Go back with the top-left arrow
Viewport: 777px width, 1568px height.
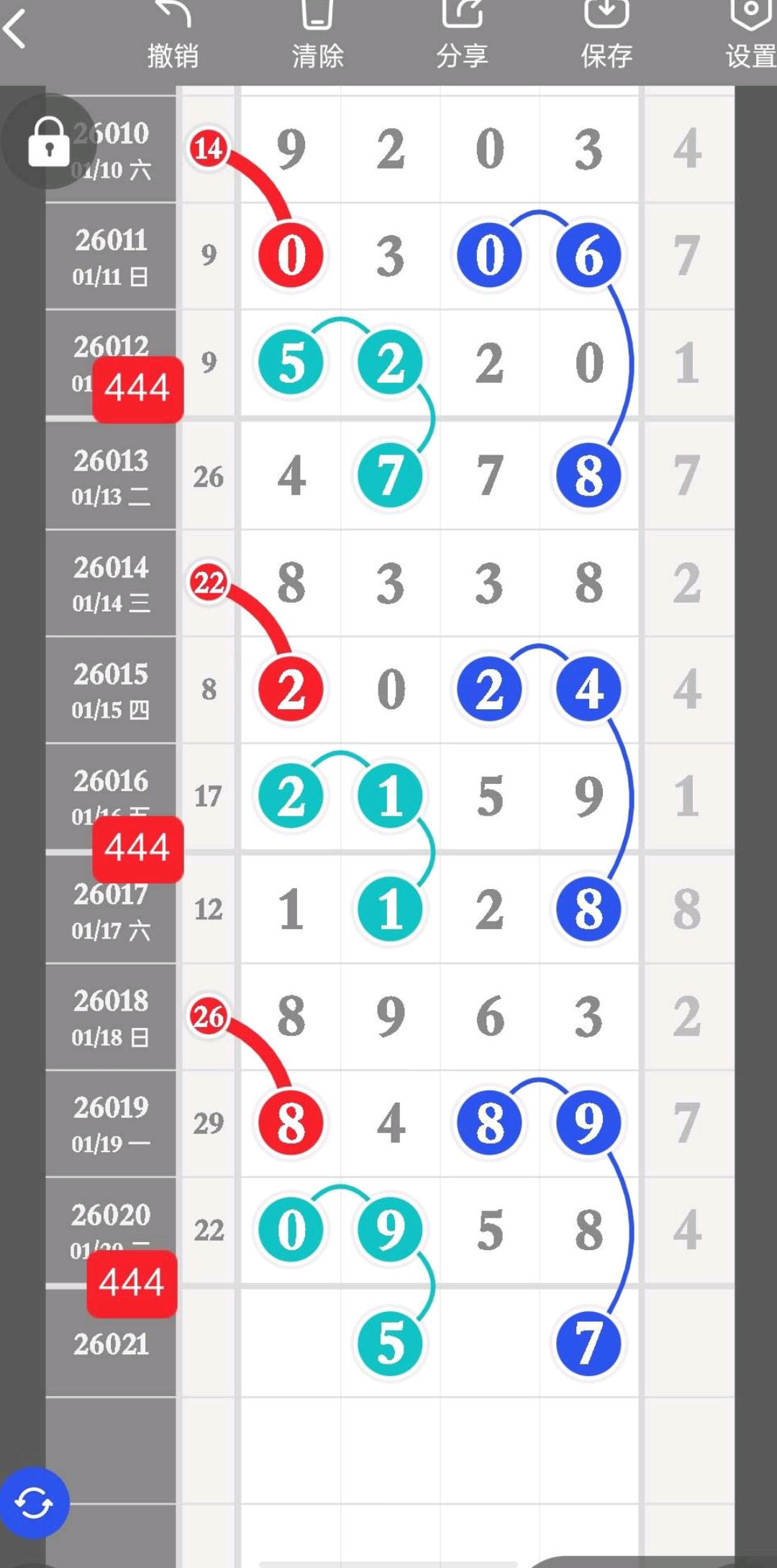point(16,29)
